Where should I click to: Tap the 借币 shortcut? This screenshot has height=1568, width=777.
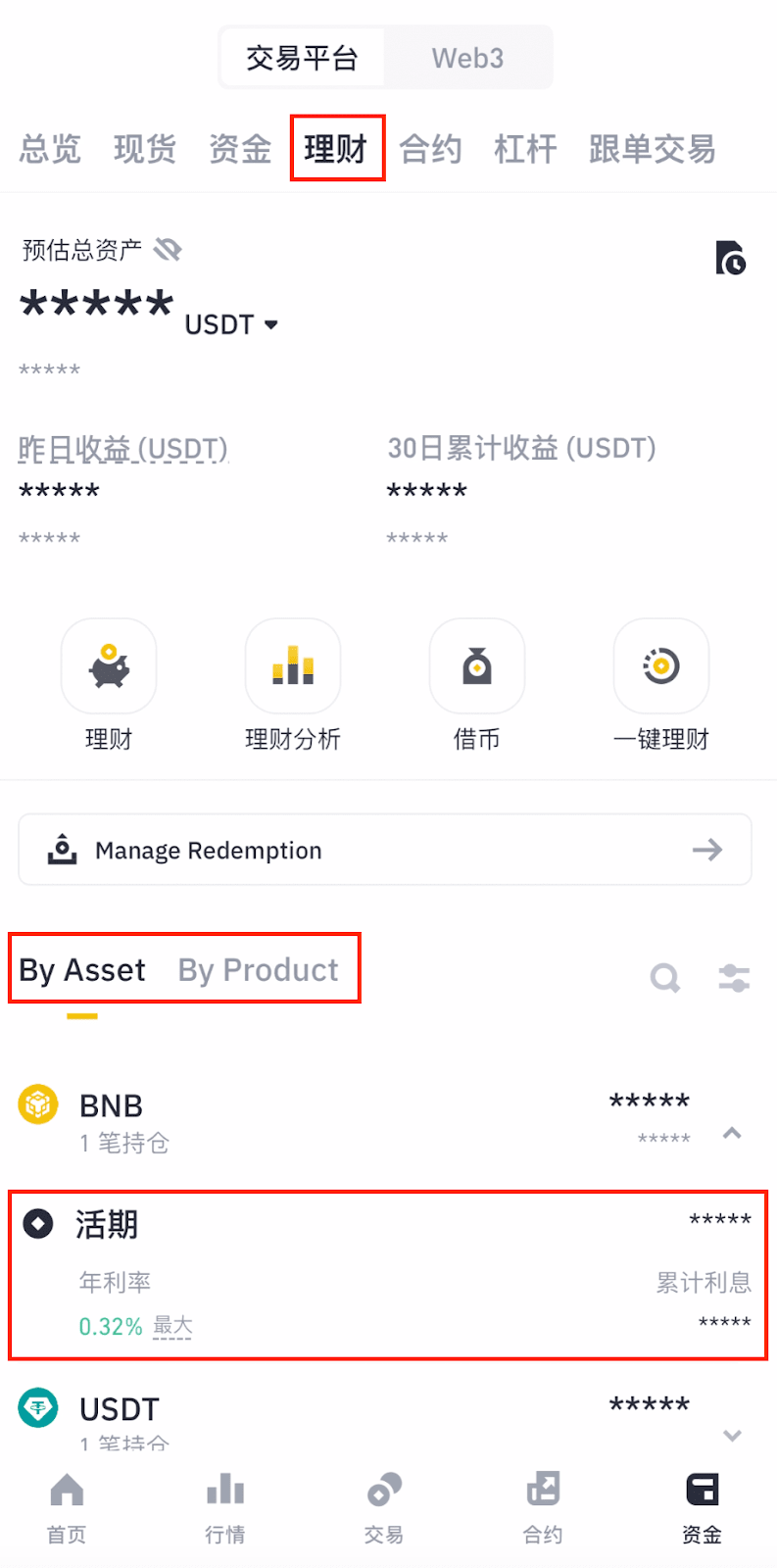[x=476, y=665]
